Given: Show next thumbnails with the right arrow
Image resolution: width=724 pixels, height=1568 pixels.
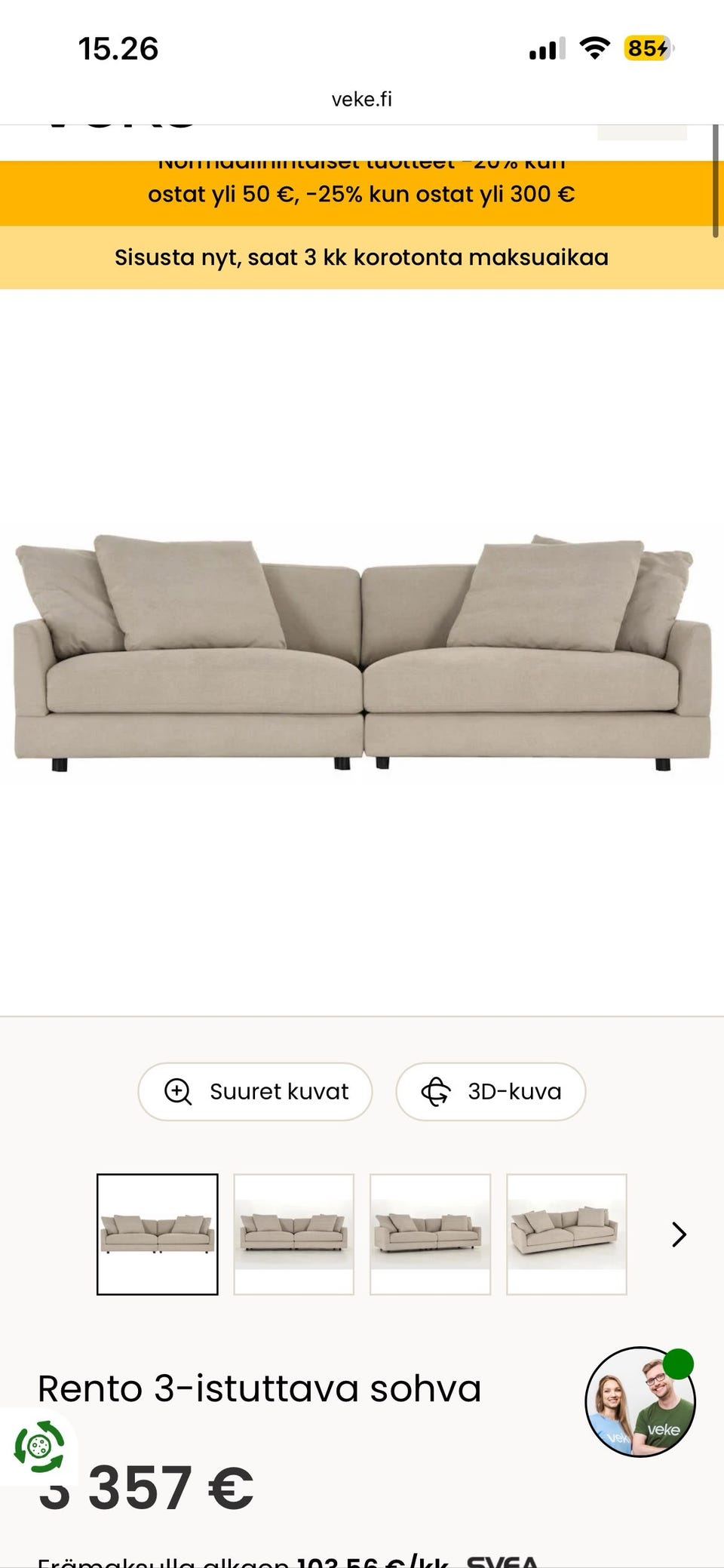Looking at the screenshot, I should click(679, 1234).
